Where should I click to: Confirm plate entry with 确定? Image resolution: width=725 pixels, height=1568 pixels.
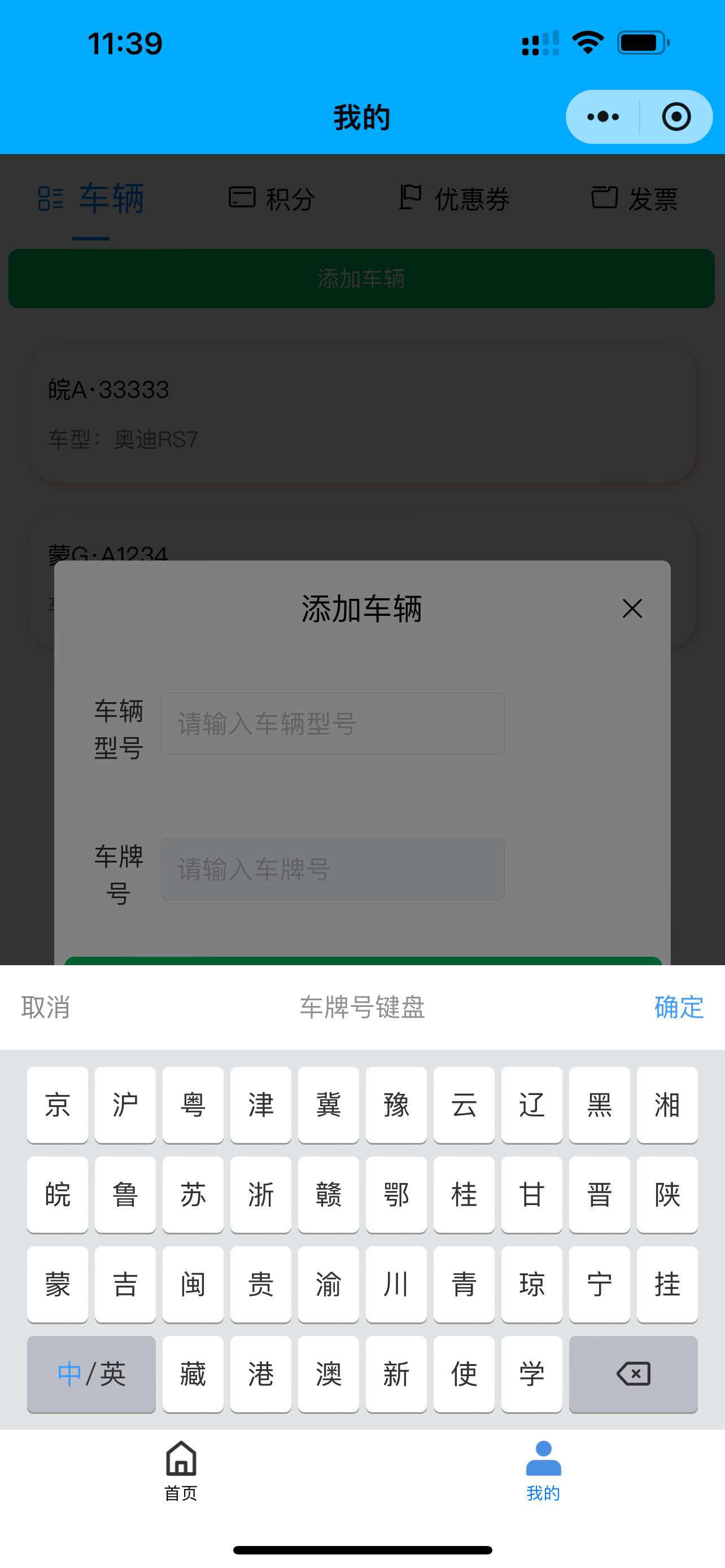[x=679, y=1008]
